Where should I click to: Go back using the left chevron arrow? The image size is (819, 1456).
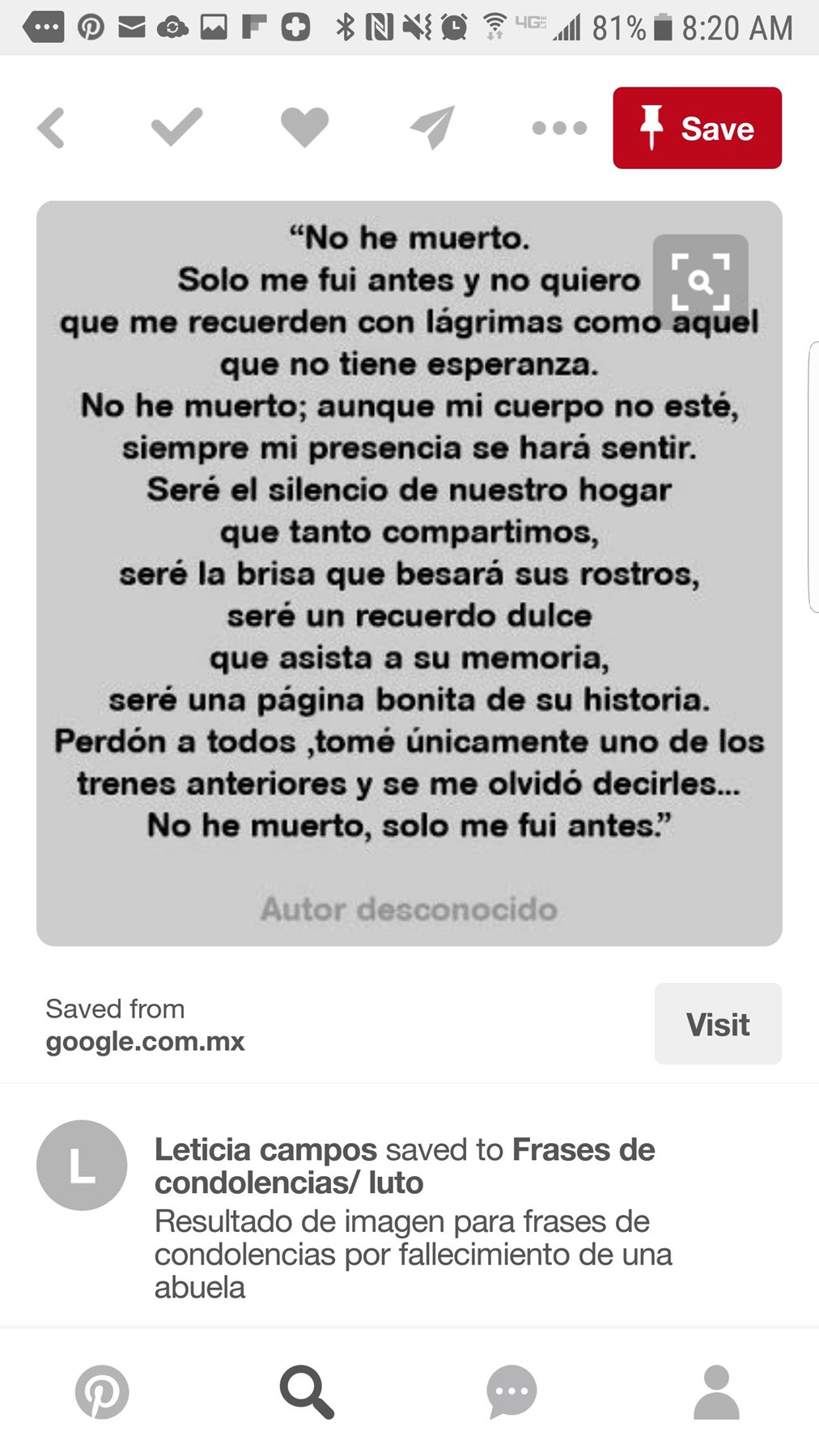[x=51, y=127]
